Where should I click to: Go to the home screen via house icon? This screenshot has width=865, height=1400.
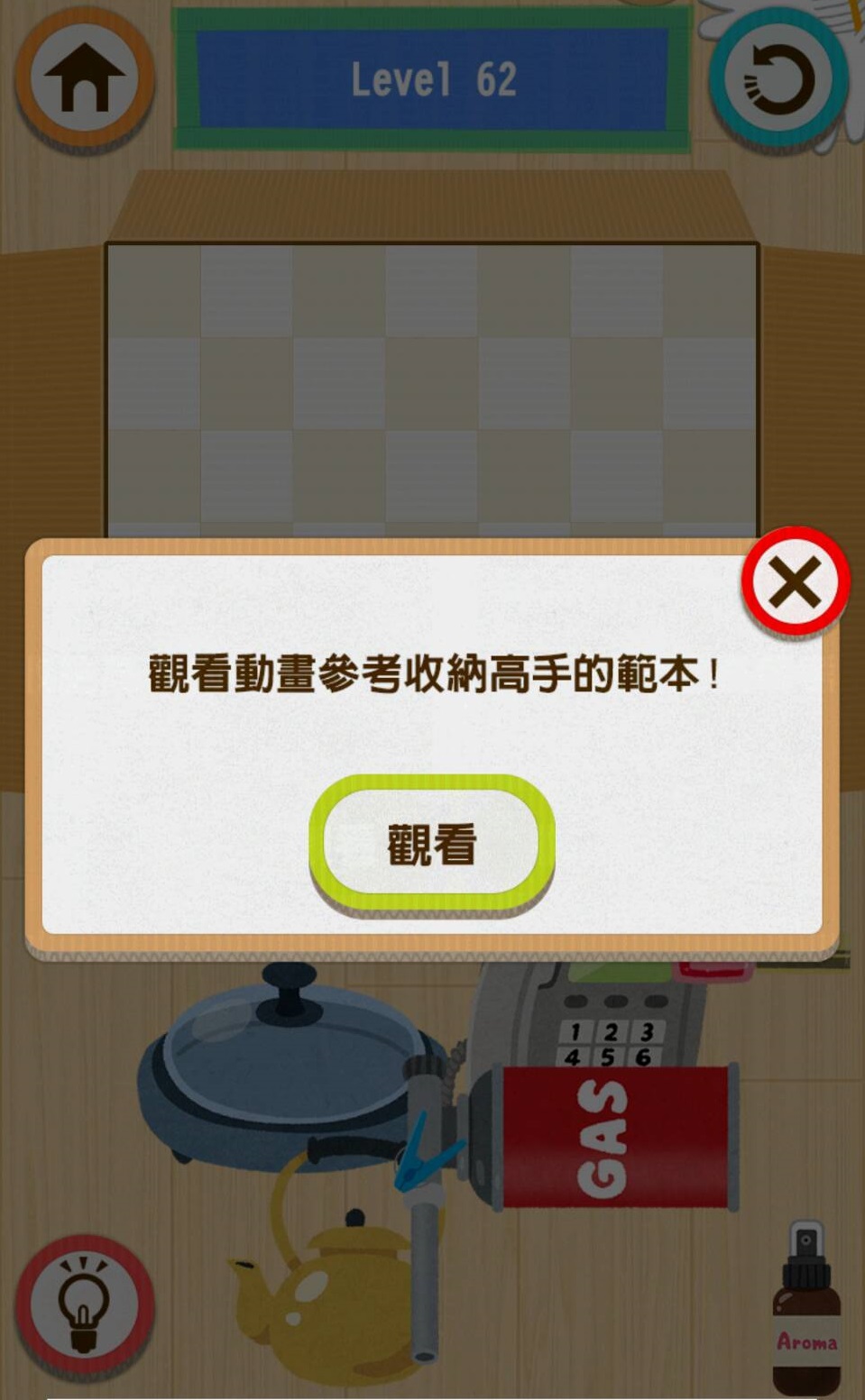(x=84, y=79)
